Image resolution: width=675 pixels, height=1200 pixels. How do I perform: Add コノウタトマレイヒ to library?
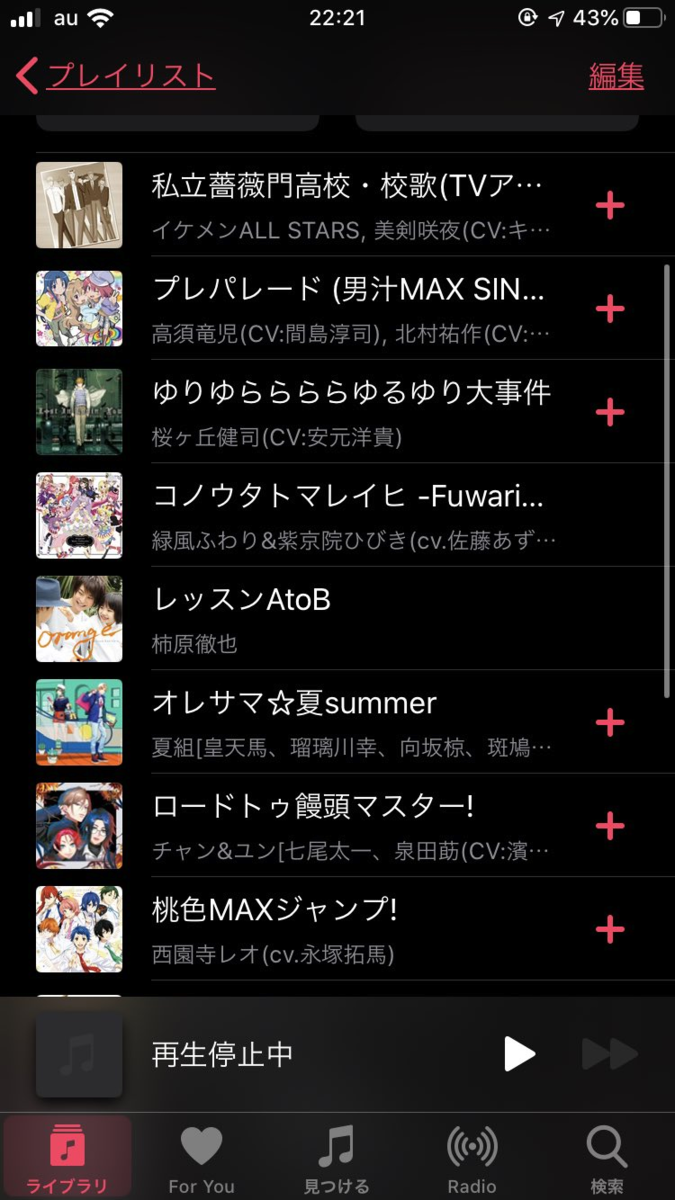pos(609,515)
